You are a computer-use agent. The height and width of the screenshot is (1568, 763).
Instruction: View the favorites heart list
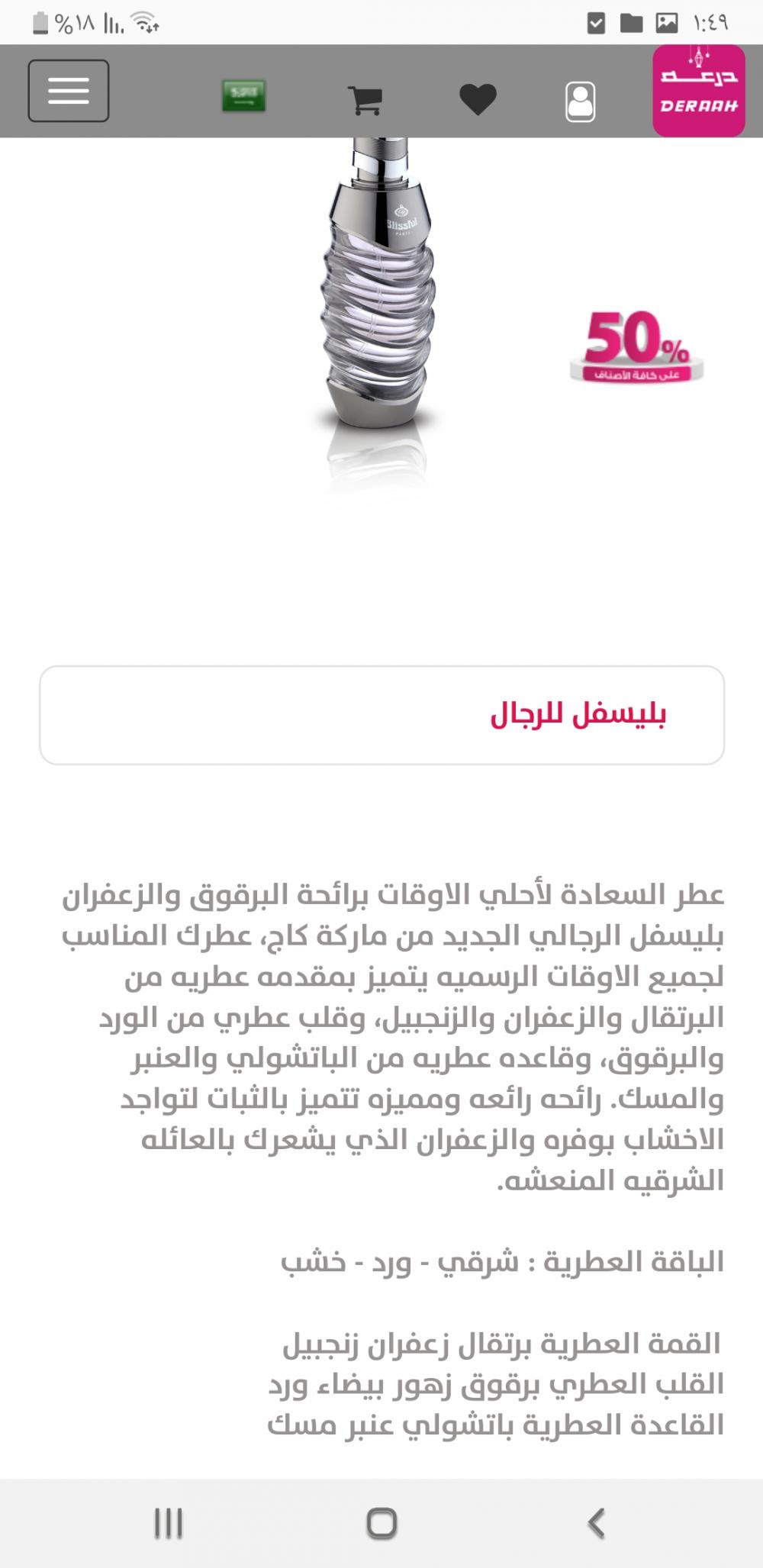pos(478,99)
